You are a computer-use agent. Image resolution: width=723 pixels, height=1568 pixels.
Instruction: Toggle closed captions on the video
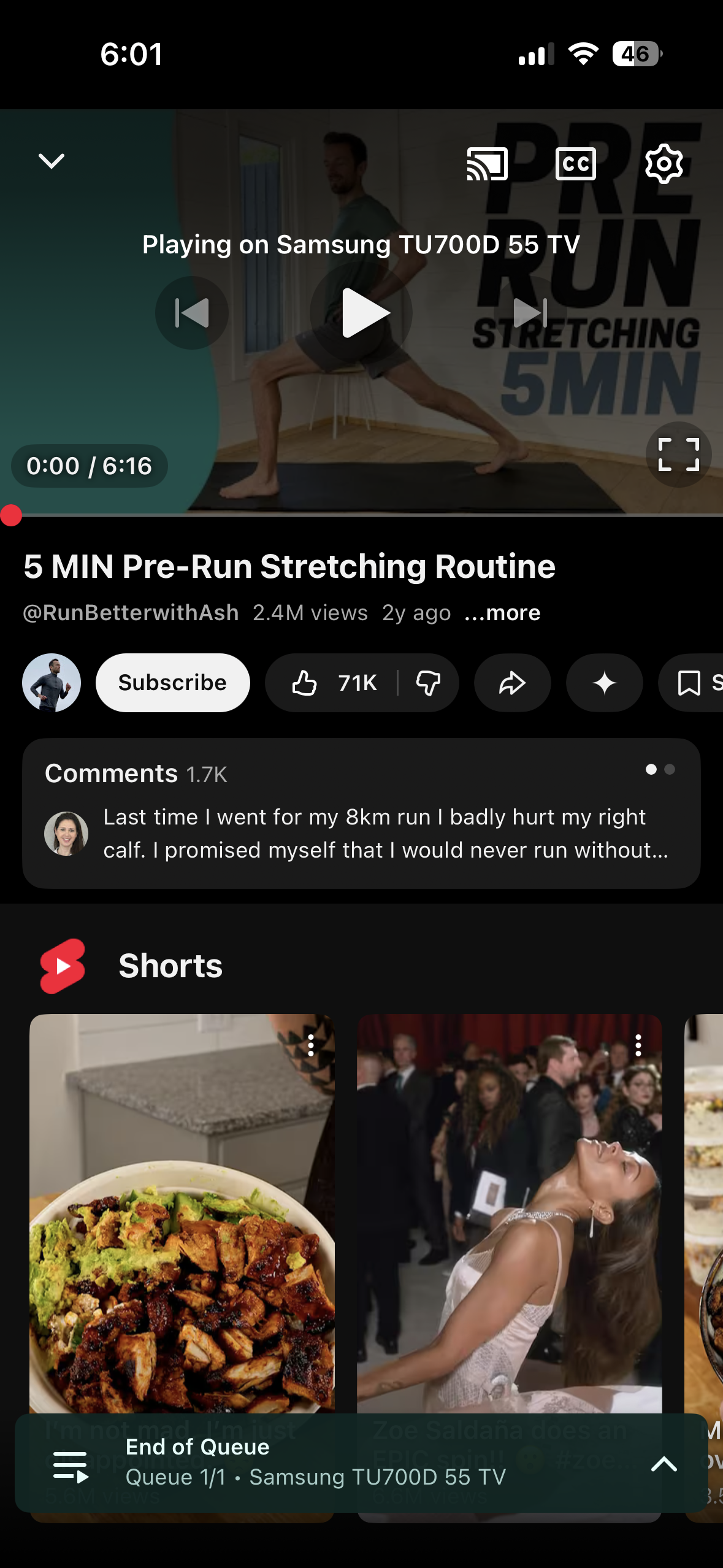point(575,164)
